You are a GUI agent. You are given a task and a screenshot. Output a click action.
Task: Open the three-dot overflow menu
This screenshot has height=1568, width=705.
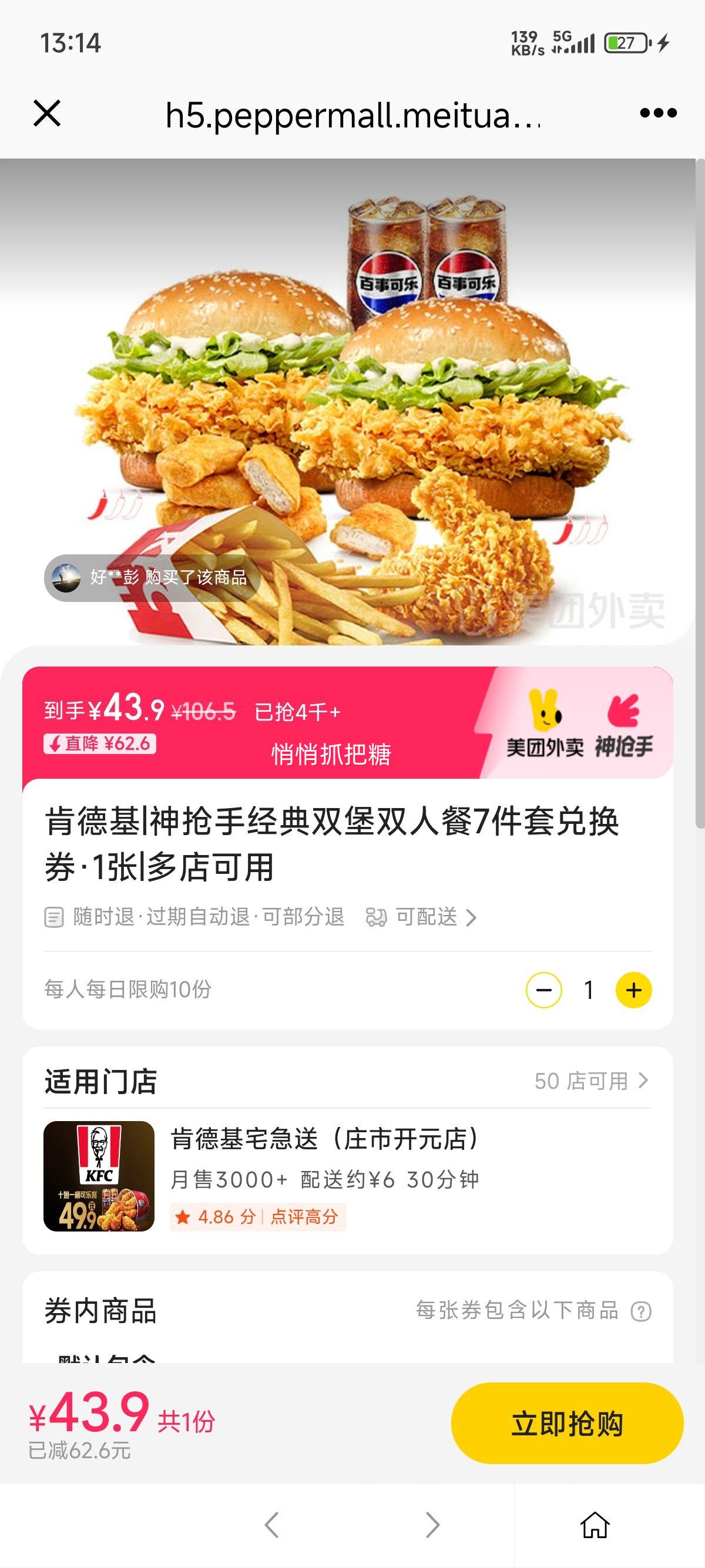point(658,113)
